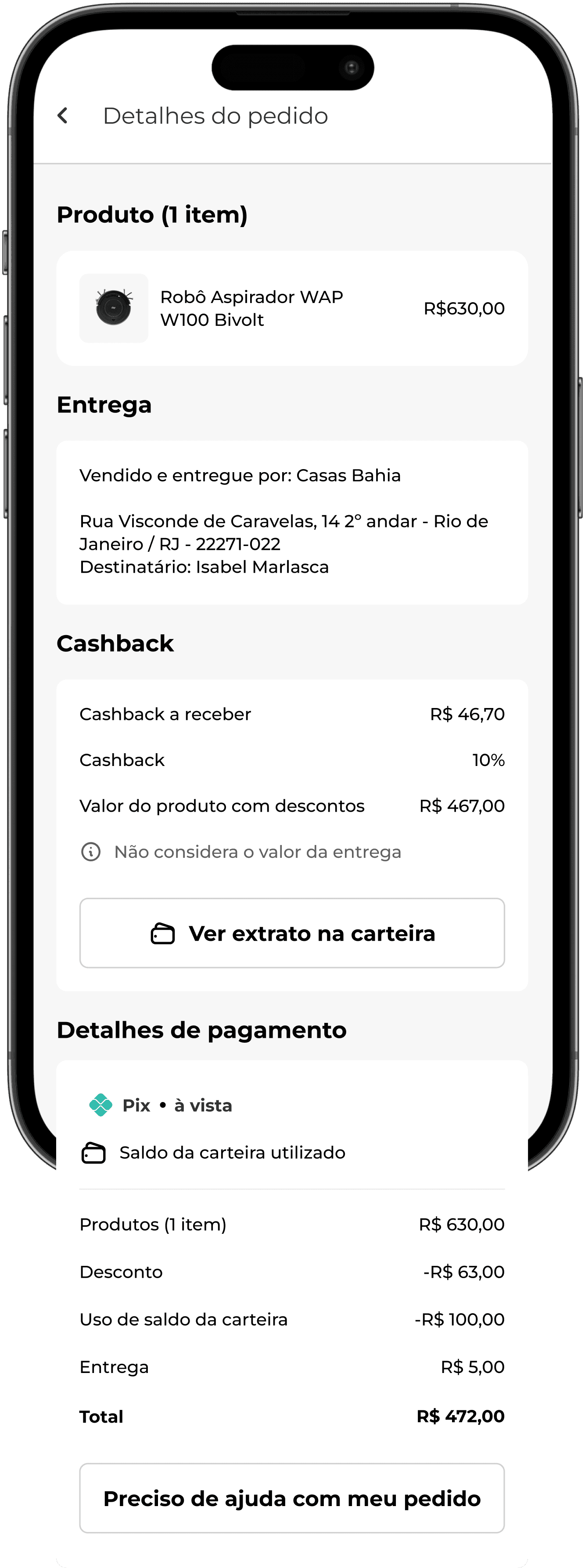
Task: Expand the Entrega section header
Action: click(104, 404)
